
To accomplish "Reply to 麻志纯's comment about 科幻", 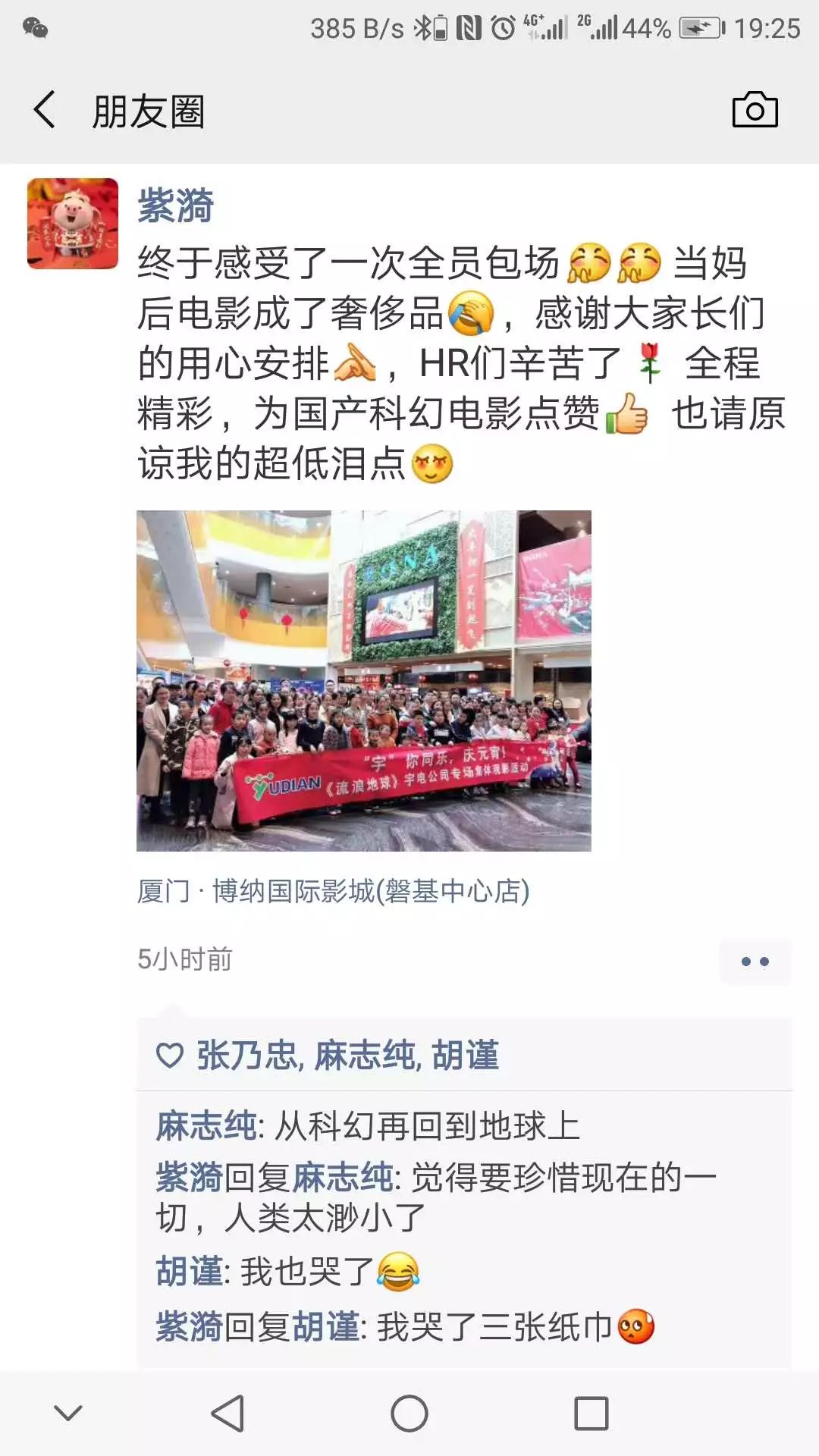I will (425, 1126).
